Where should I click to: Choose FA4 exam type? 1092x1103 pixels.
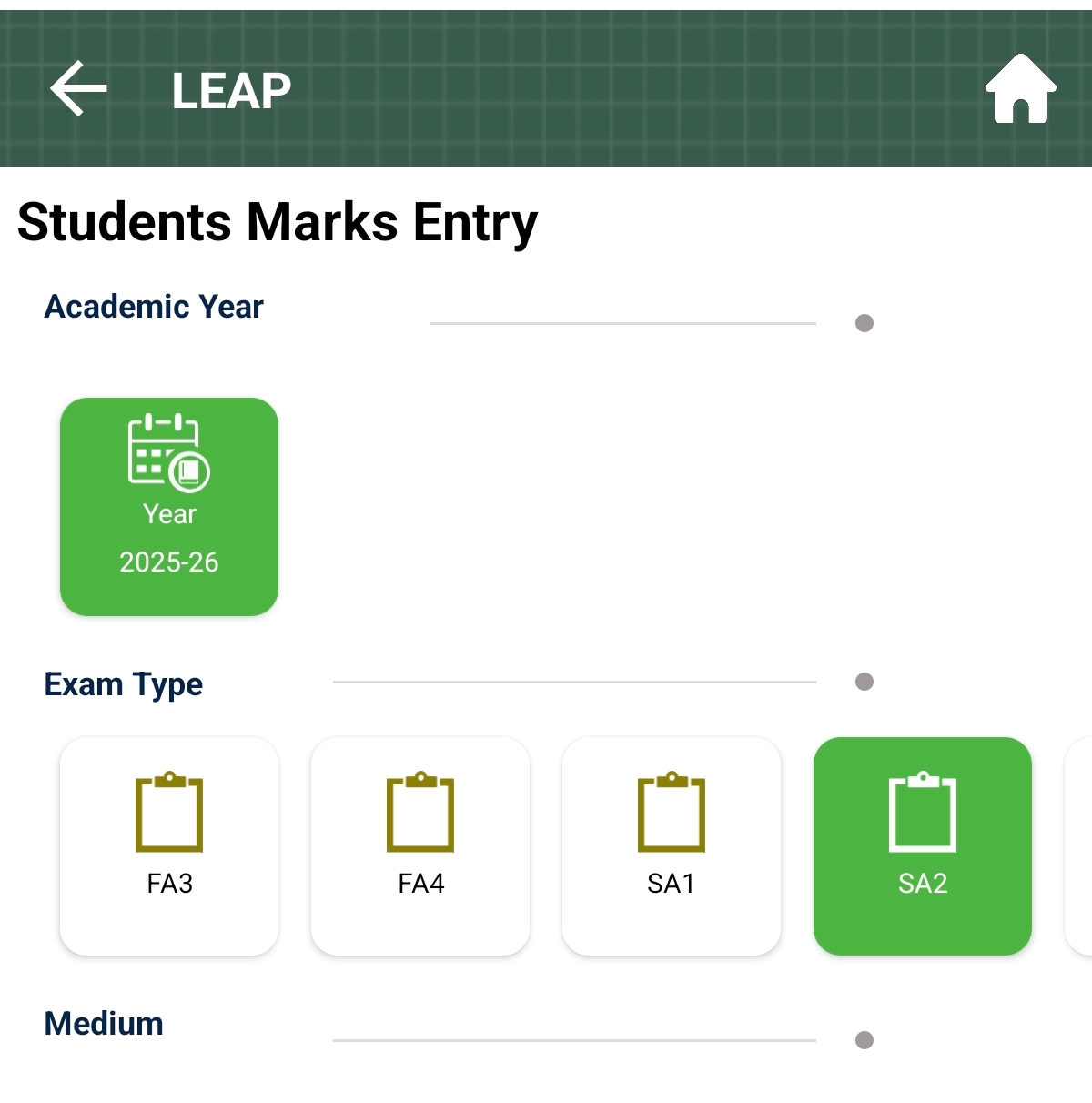coord(420,845)
